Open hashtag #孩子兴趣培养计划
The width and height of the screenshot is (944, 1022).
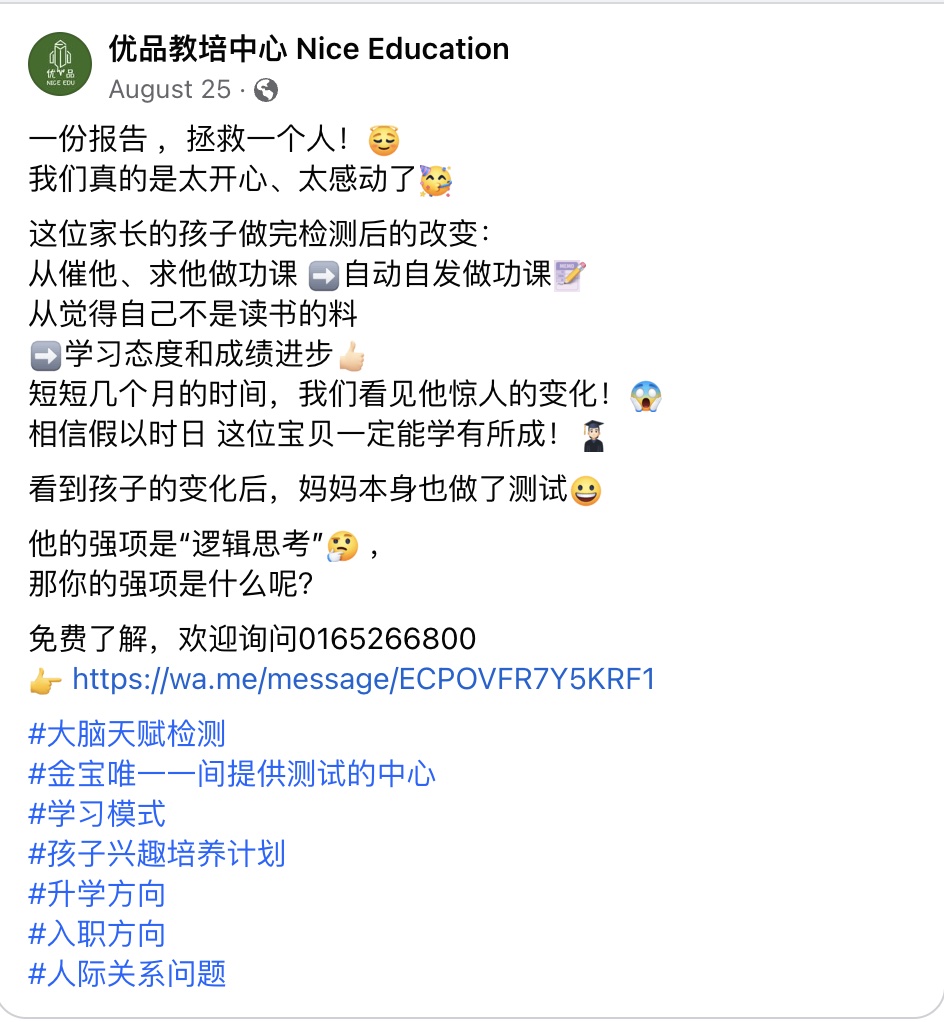click(x=157, y=853)
